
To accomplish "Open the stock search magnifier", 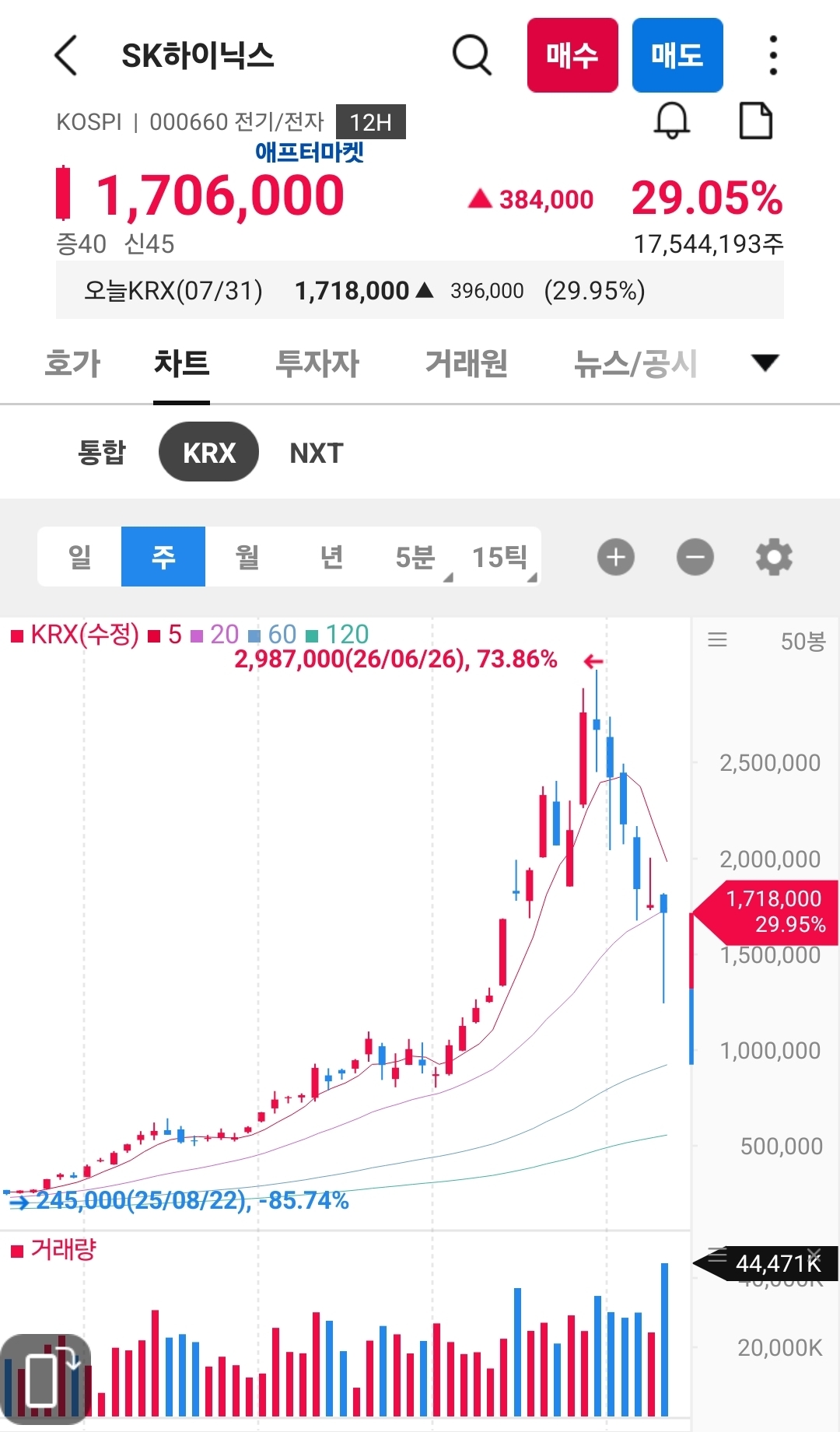I will click(472, 55).
